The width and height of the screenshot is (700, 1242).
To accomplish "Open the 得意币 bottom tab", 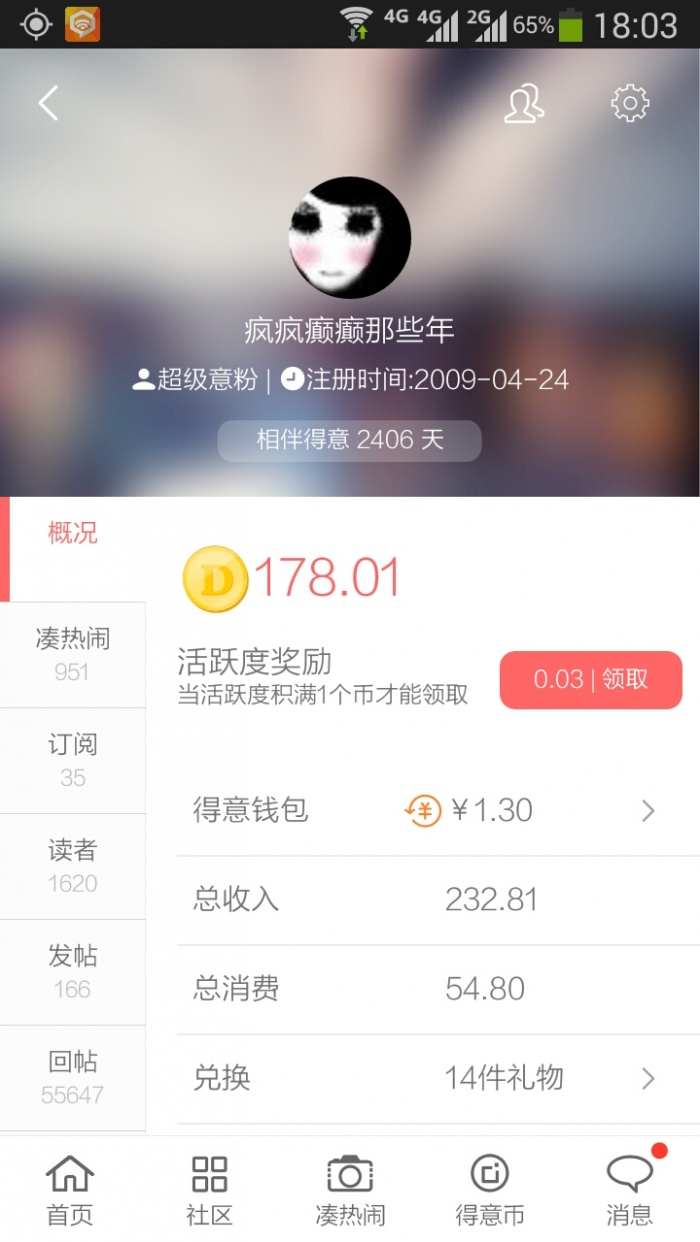I will pos(490,1190).
